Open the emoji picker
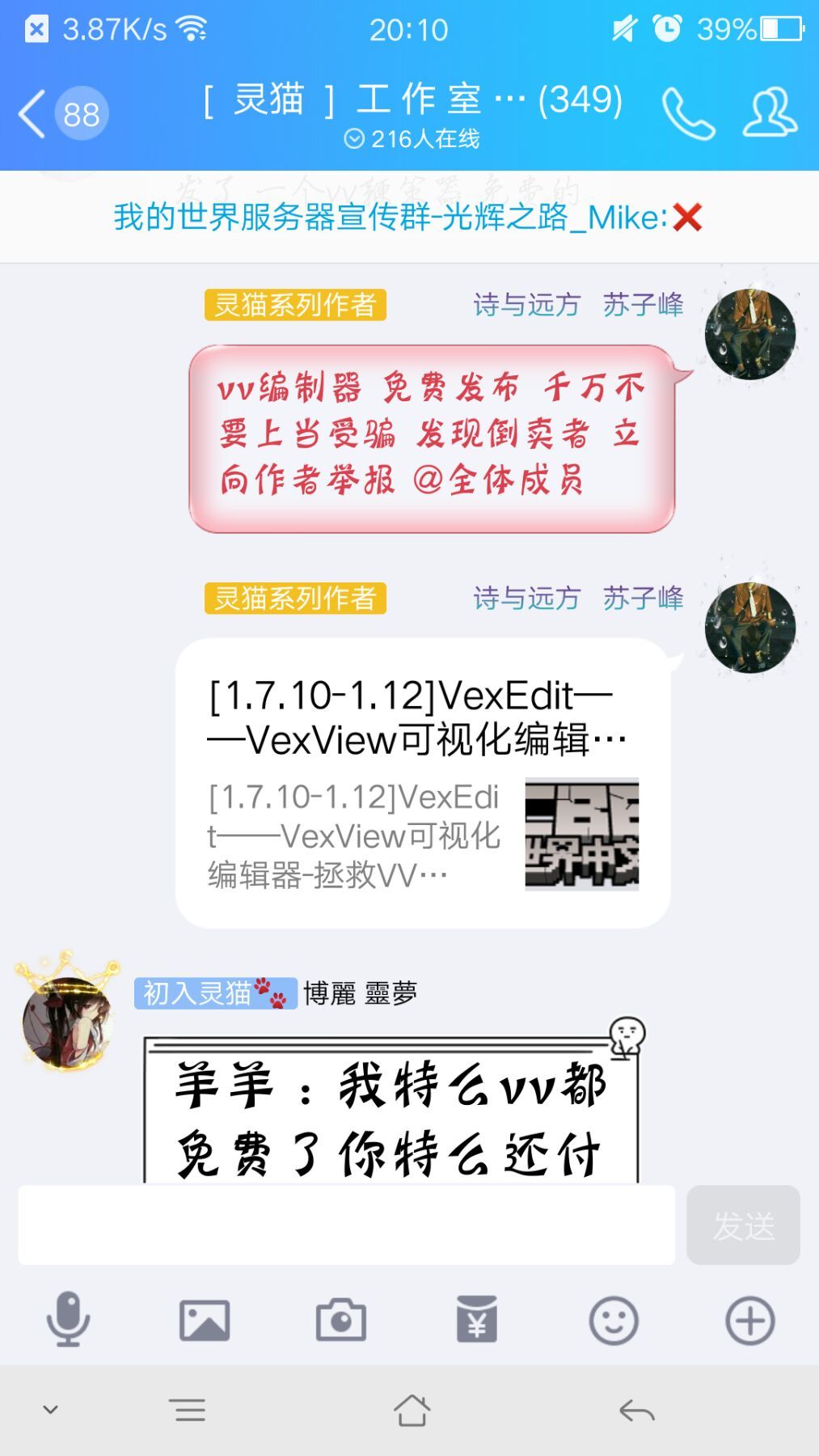This screenshot has height=1456, width=819. point(614,1320)
